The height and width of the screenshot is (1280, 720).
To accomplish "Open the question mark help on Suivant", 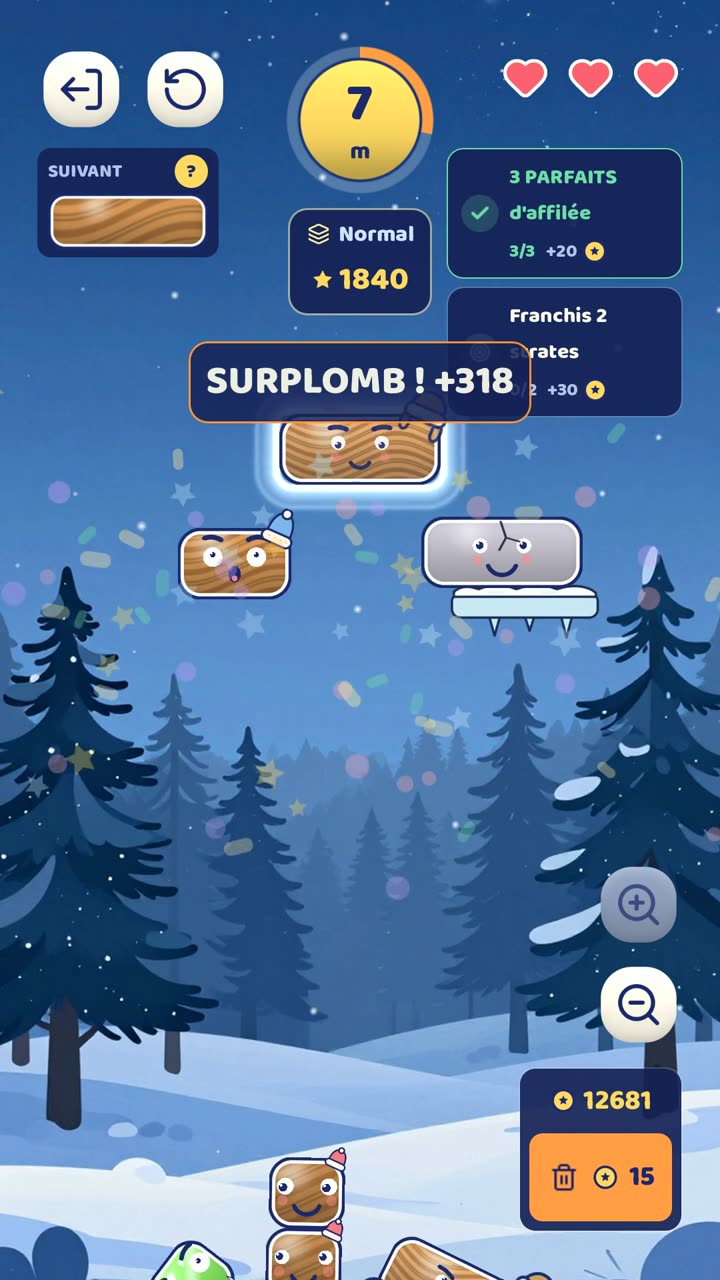I will pyautogui.click(x=191, y=172).
